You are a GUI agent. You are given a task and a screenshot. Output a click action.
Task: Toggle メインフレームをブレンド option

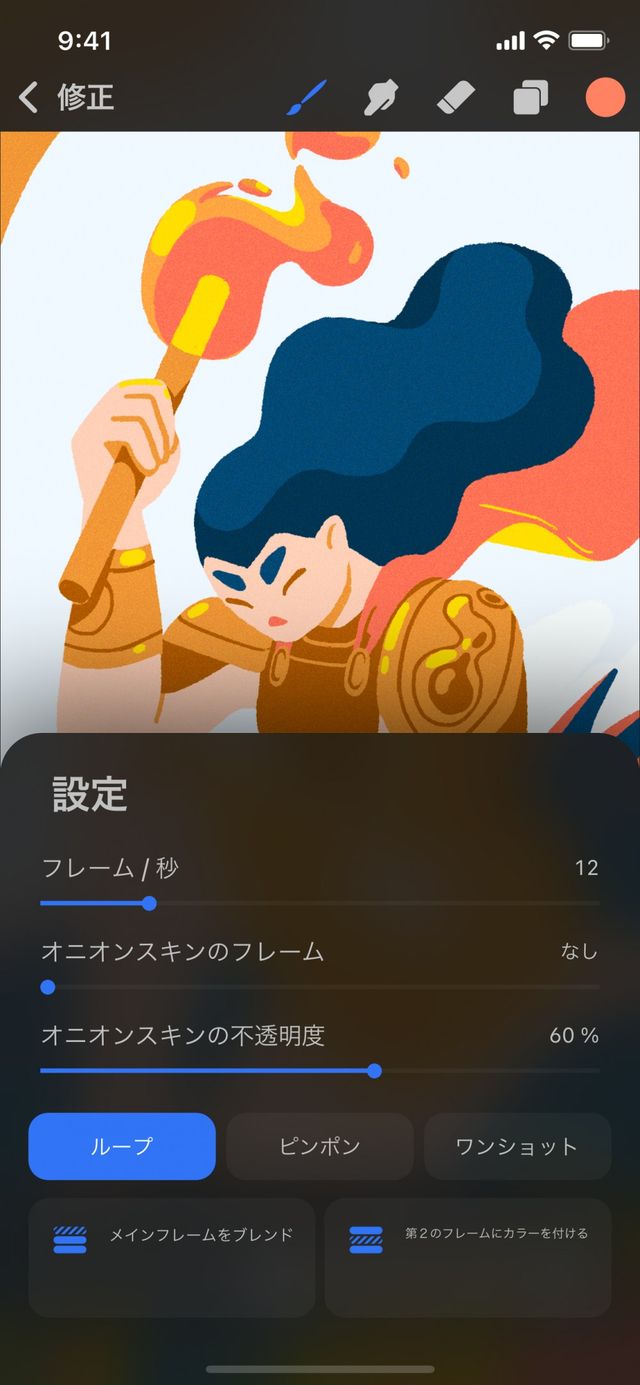[x=171, y=1257]
